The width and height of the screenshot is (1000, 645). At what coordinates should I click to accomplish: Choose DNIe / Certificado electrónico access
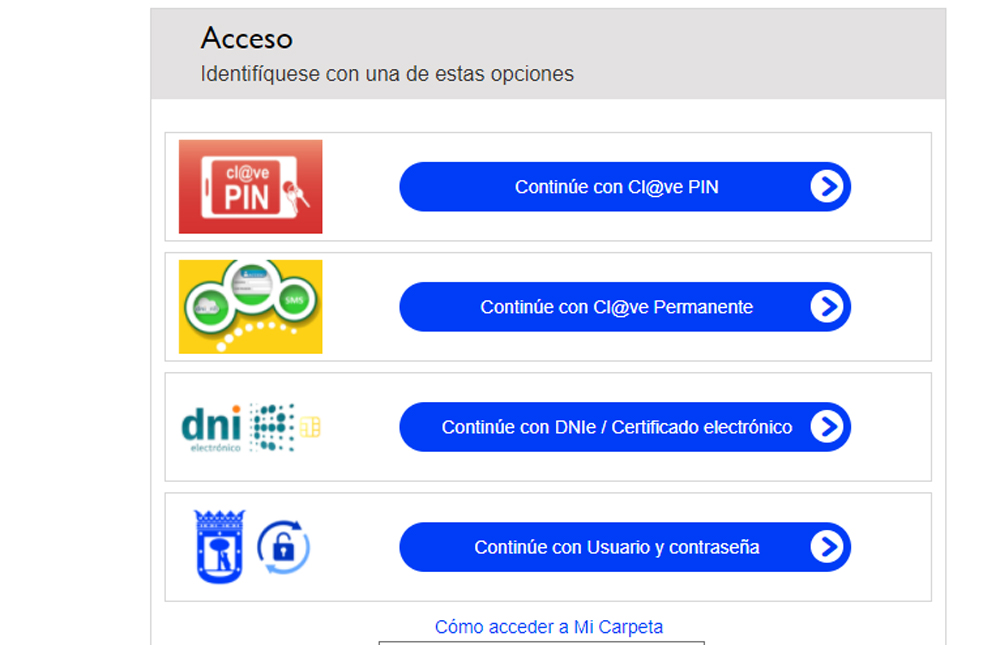(x=624, y=427)
